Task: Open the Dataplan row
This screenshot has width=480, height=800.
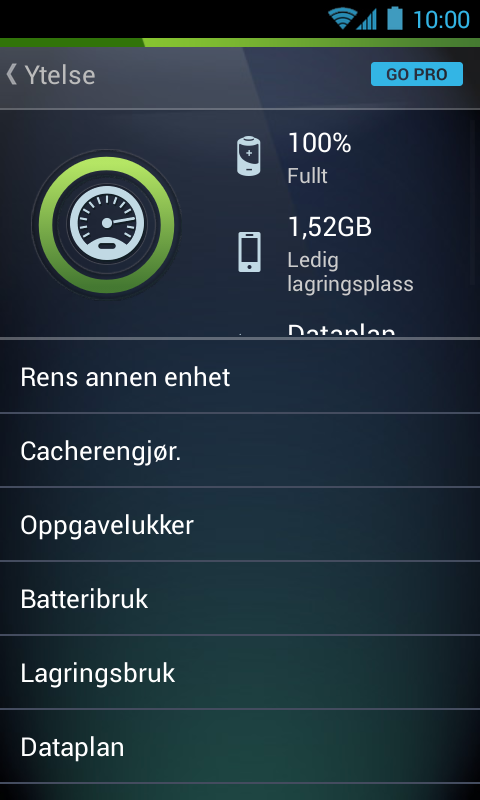Action: point(240,746)
